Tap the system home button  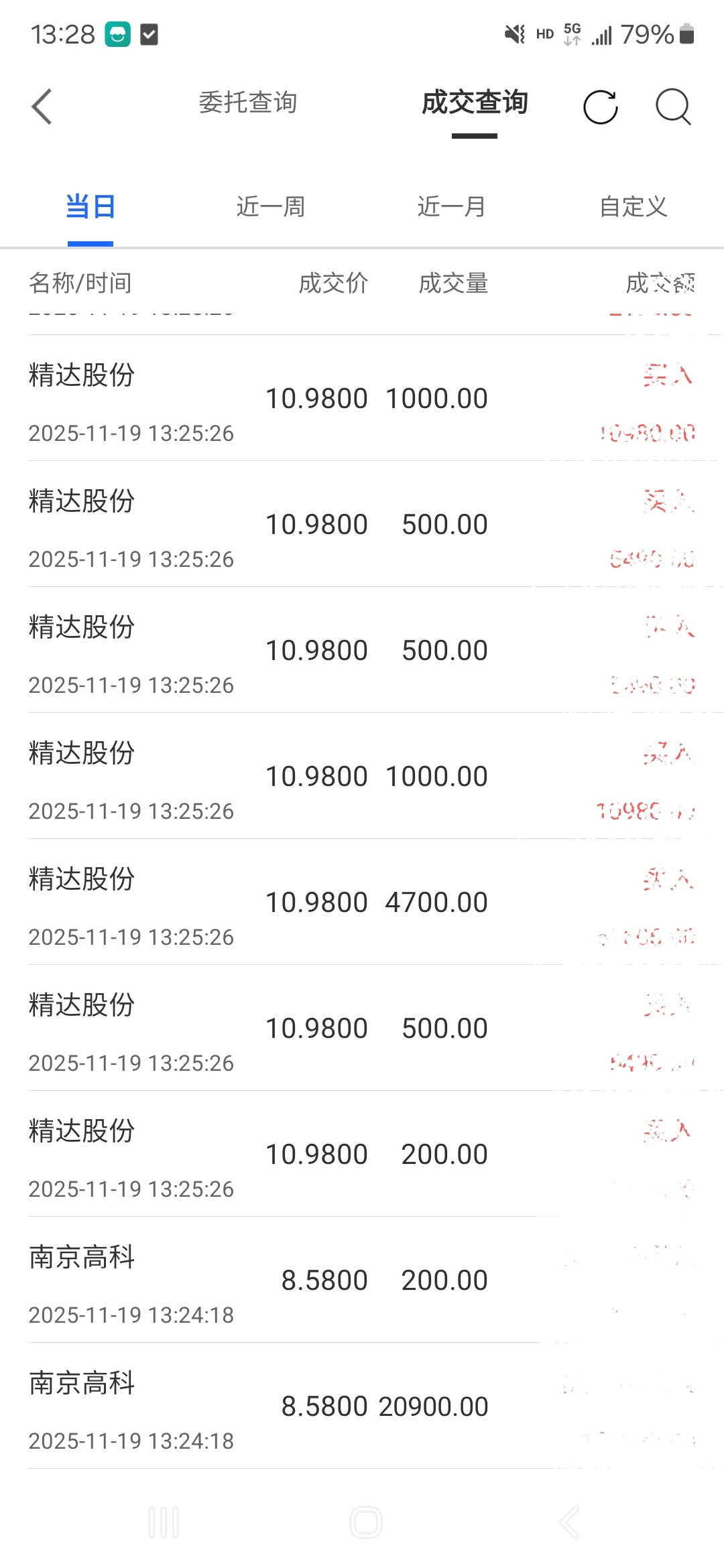365,1522
